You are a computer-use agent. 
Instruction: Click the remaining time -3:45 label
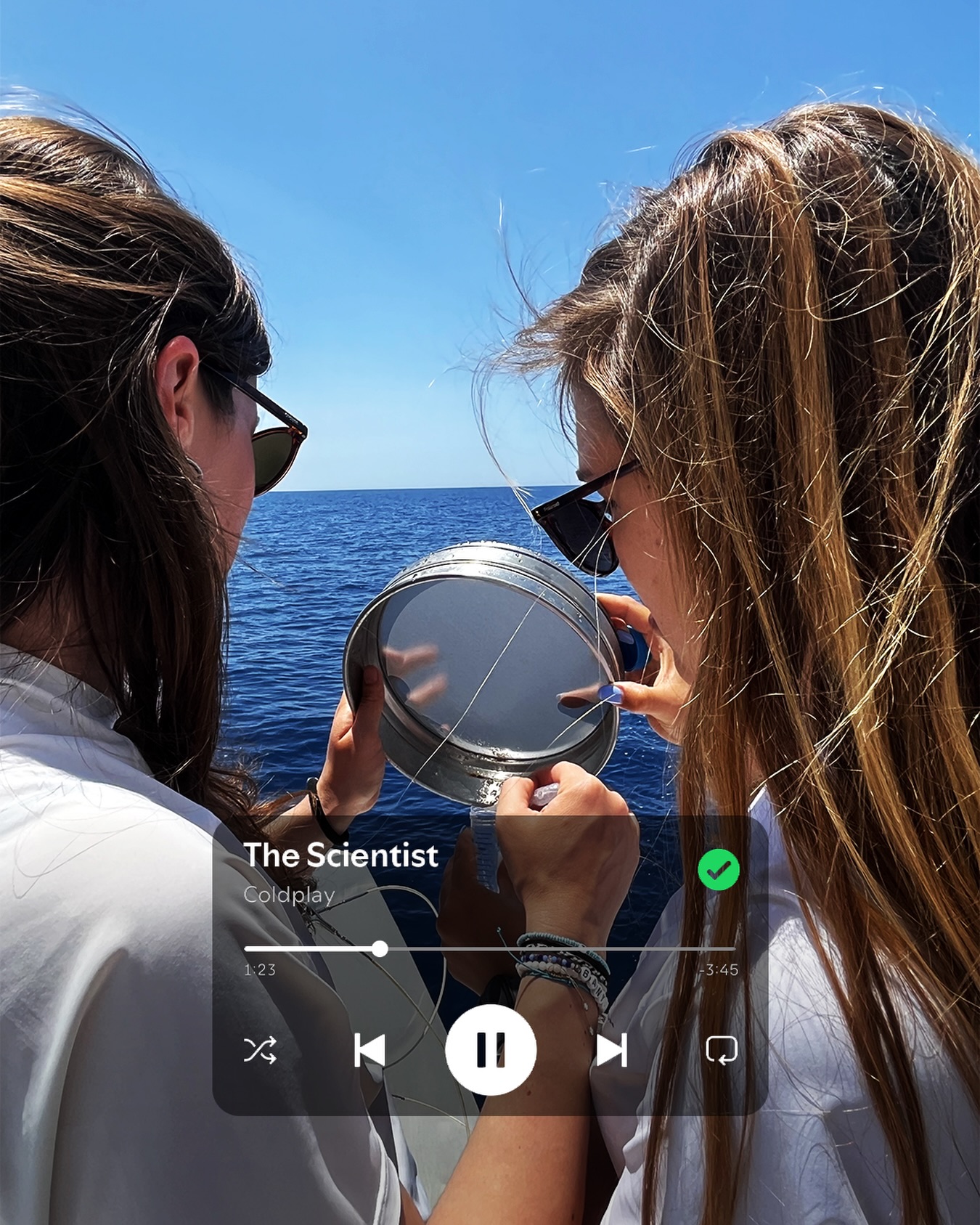(x=718, y=969)
